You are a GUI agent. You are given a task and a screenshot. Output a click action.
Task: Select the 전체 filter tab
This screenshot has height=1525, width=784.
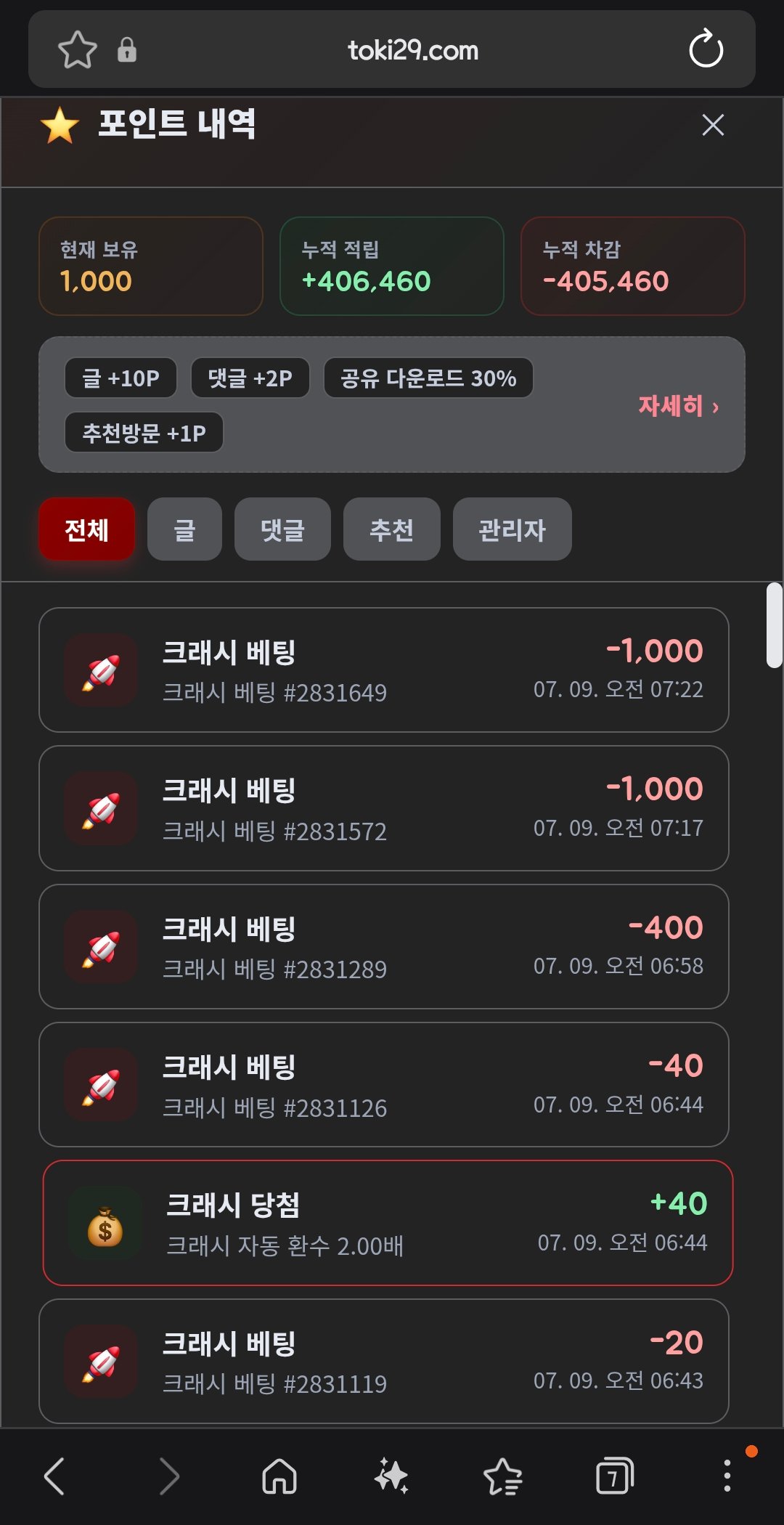86,529
